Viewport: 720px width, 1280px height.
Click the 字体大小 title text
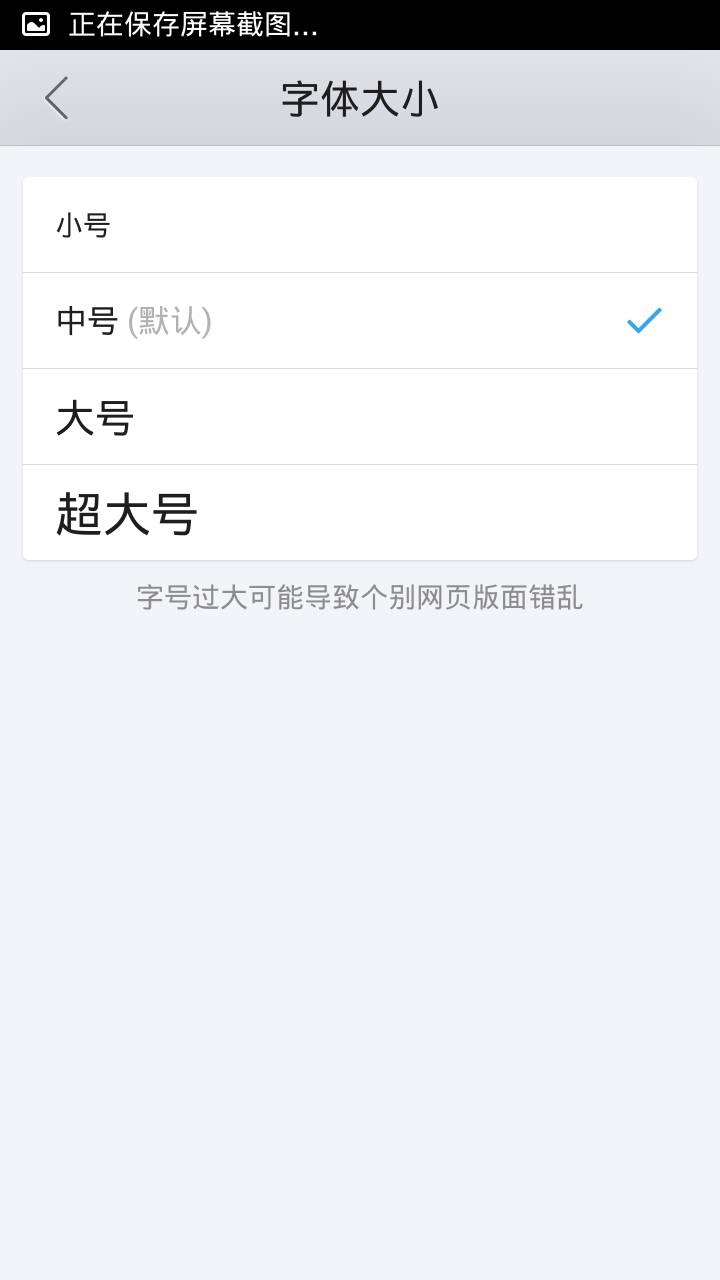pyautogui.click(x=360, y=97)
